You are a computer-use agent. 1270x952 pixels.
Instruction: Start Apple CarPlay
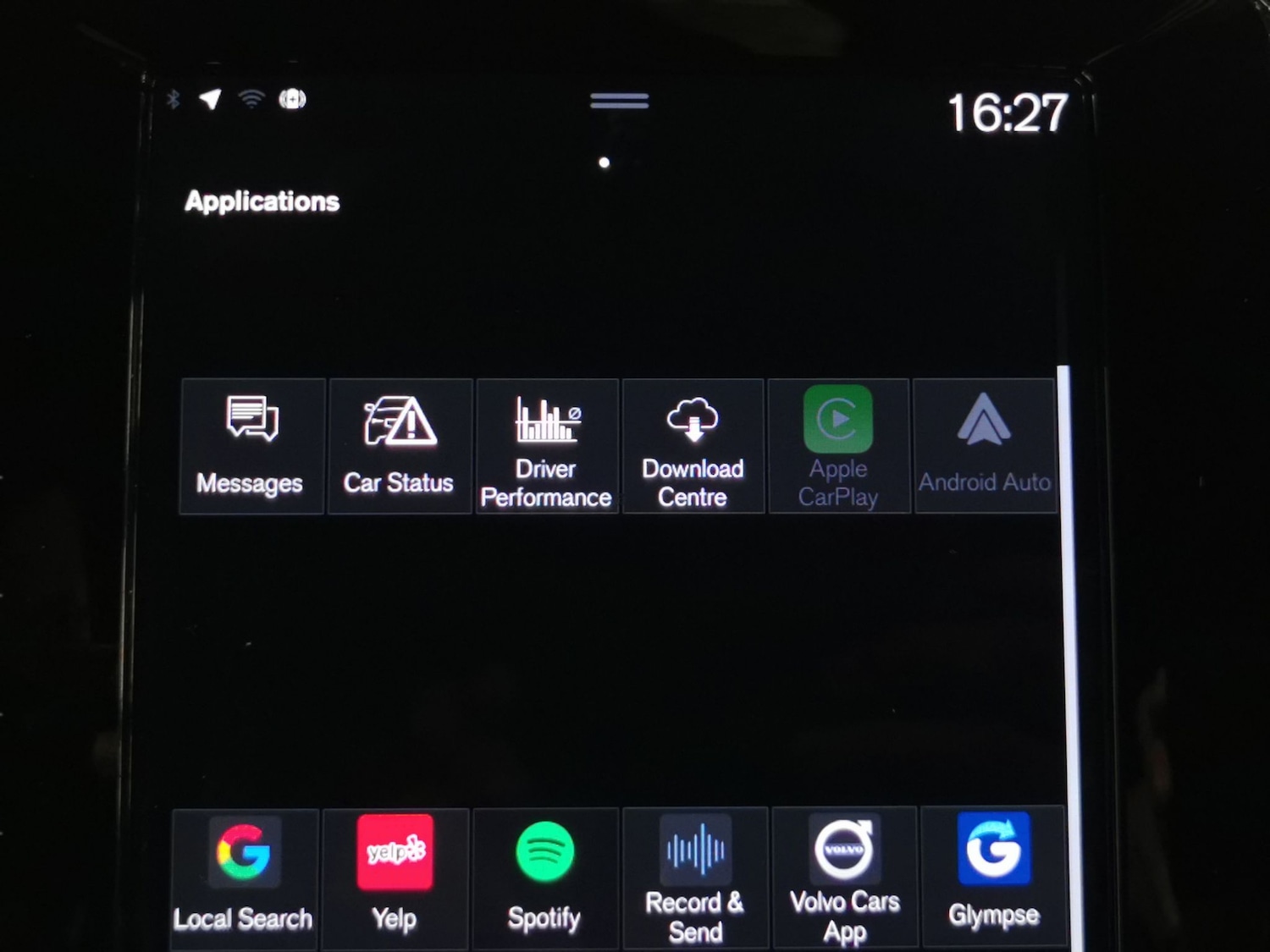coord(838,446)
